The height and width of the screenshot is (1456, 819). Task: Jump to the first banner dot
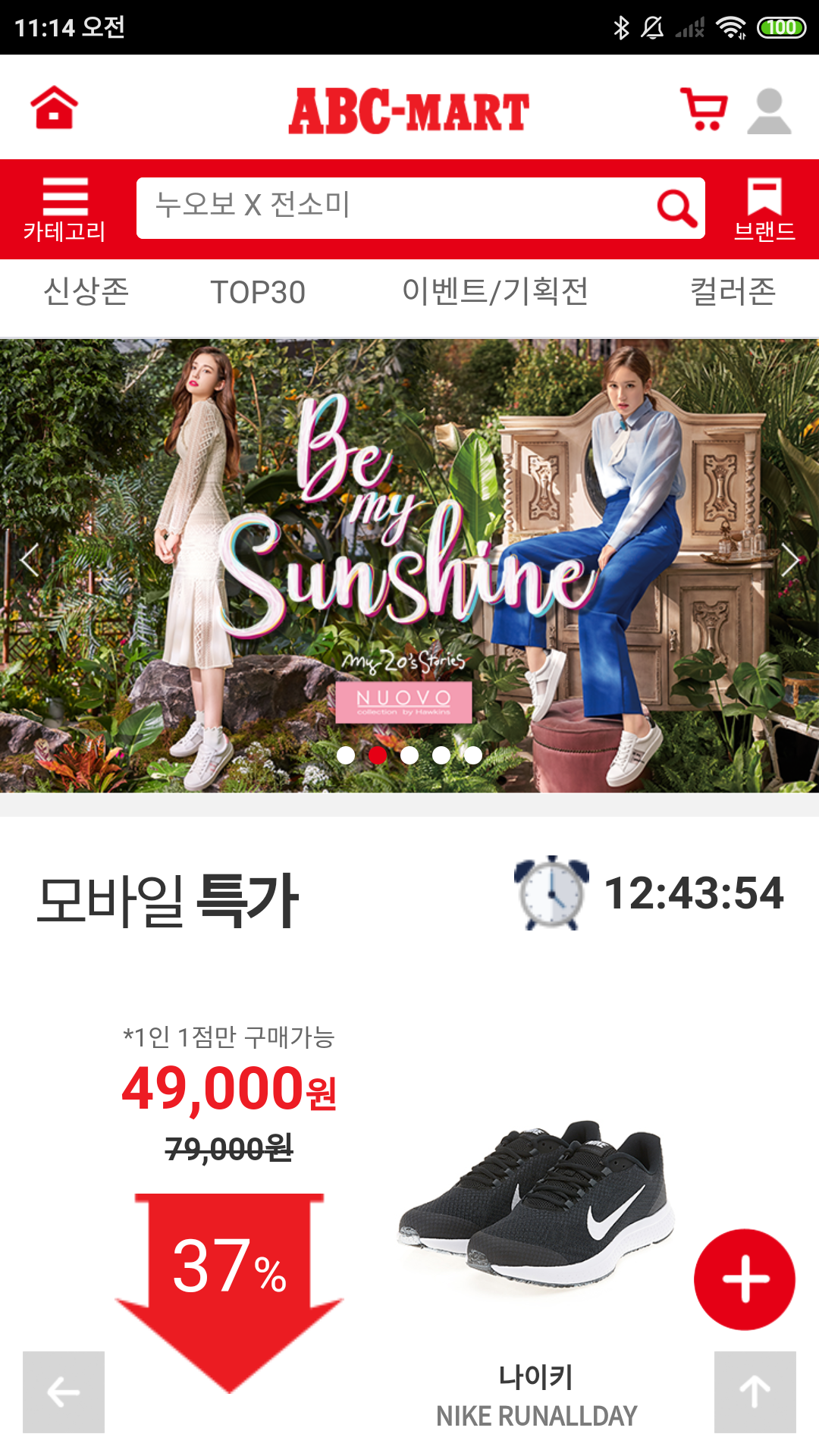pos(346,755)
